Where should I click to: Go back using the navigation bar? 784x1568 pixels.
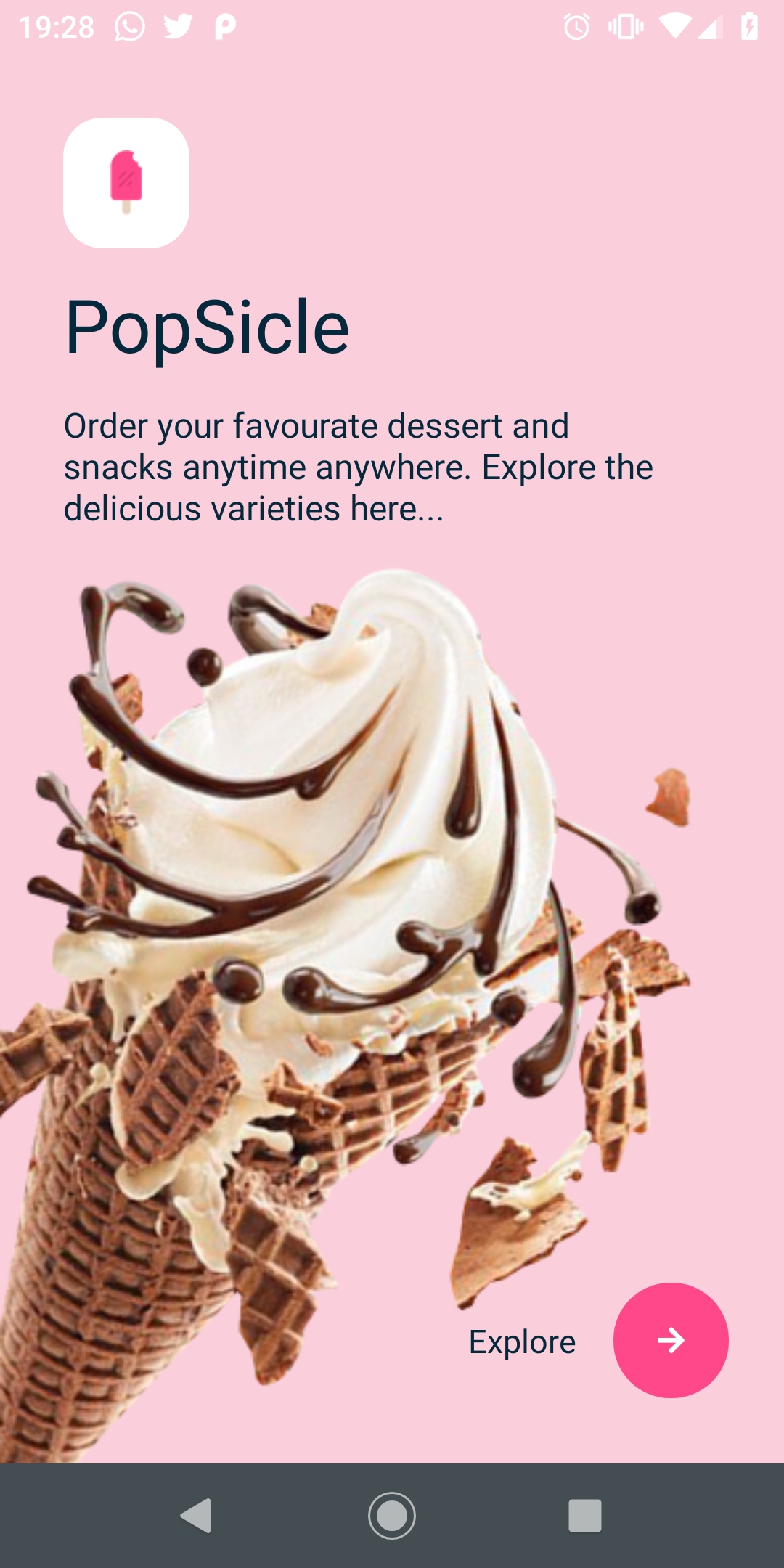(x=196, y=1516)
